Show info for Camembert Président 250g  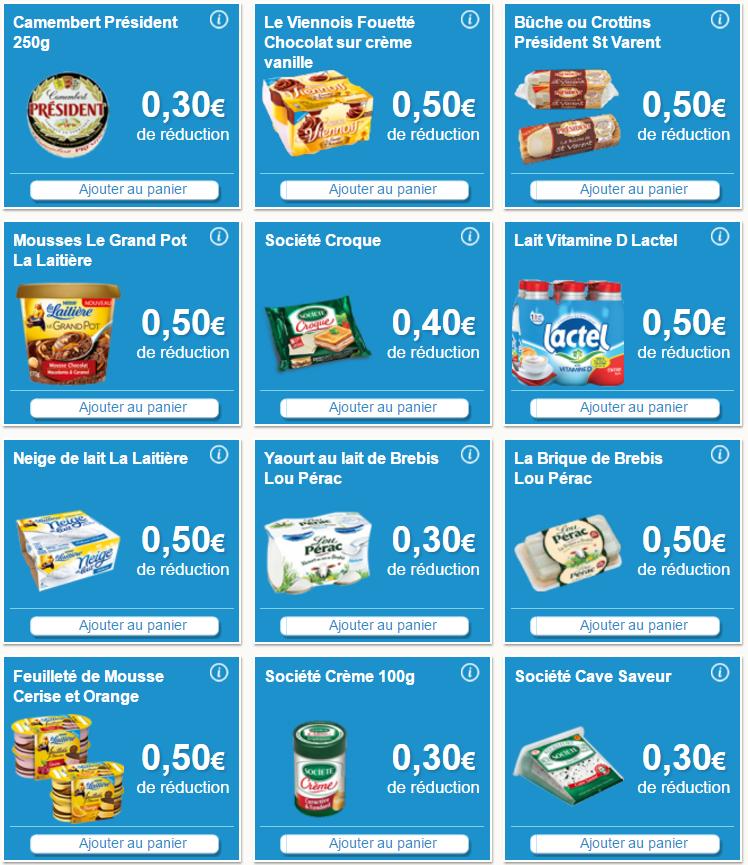[219, 19]
